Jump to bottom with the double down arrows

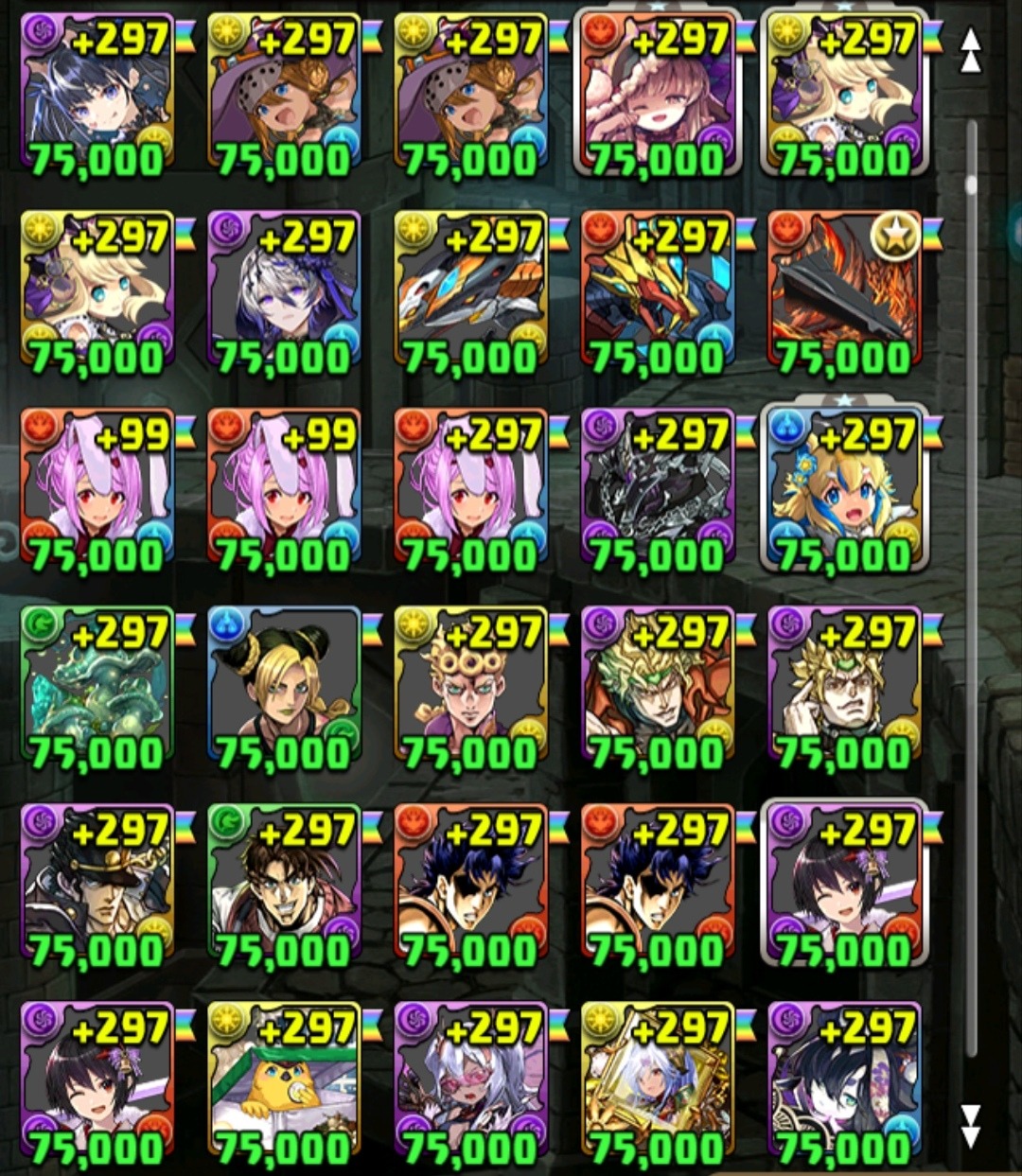point(970,1124)
